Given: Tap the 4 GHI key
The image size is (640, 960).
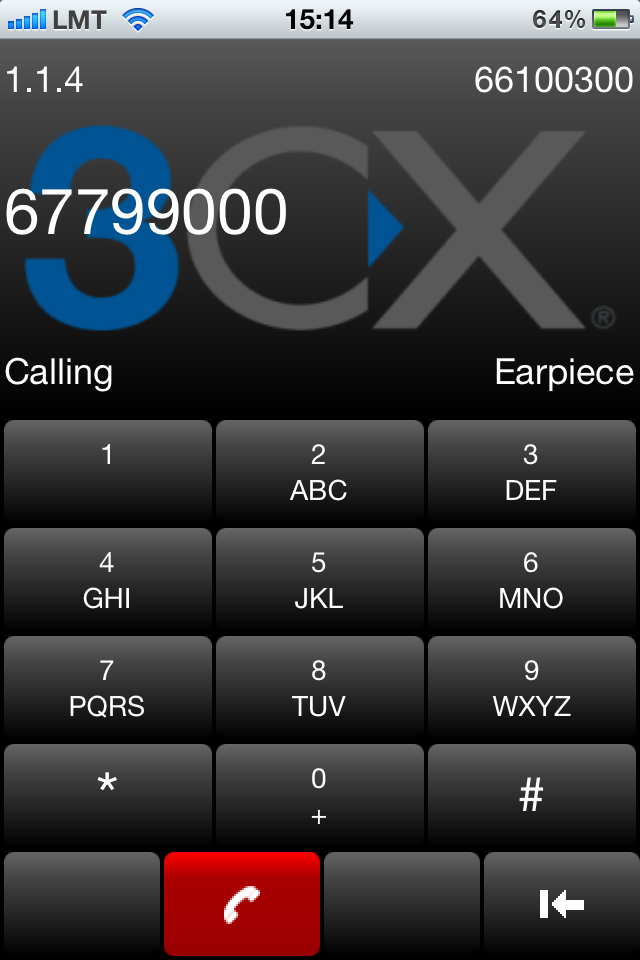Looking at the screenshot, I should (x=107, y=580).
